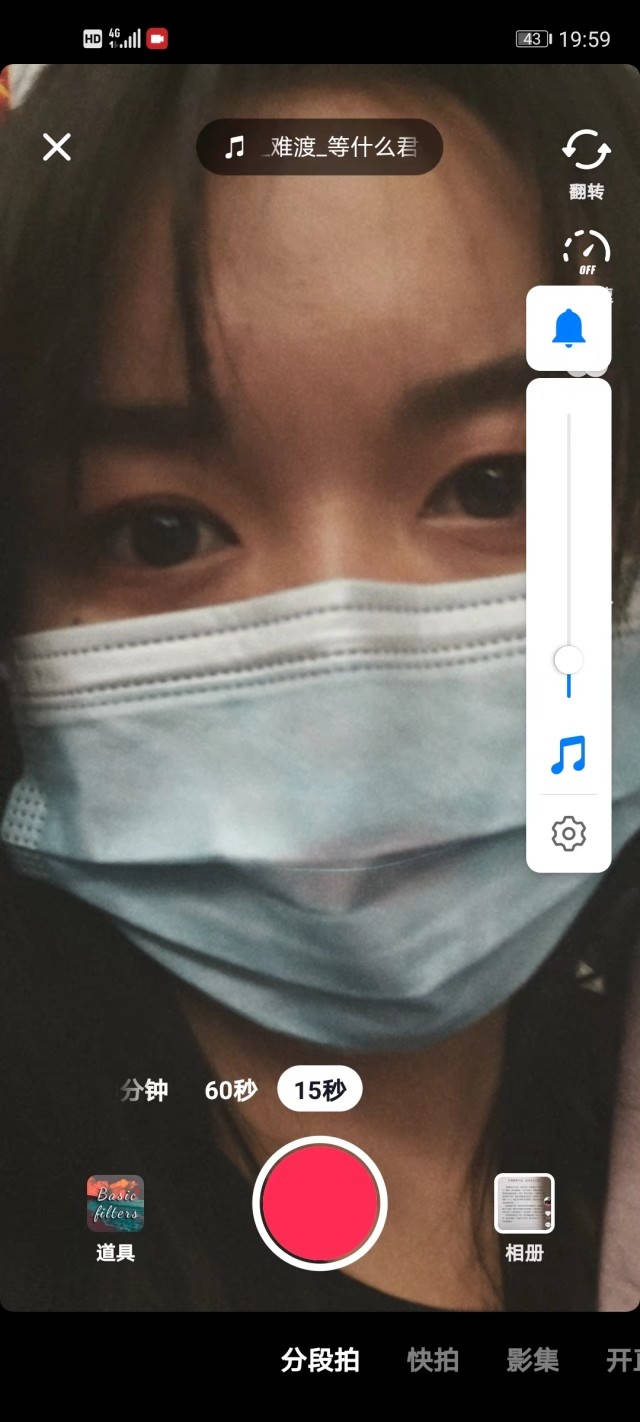Open volume settings gear

tap(569, 833)
